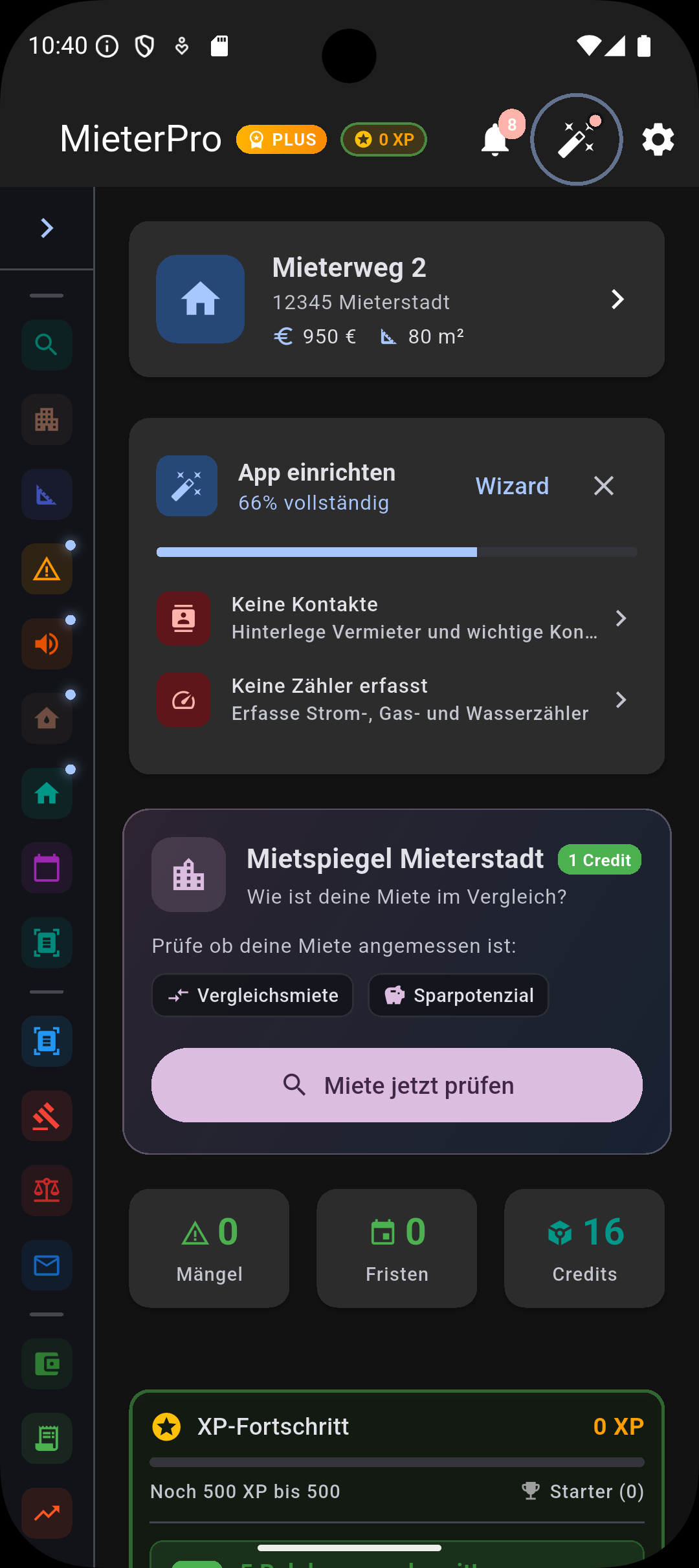Open the magic-wand setup wizard in the header
Image resolution: width=699 pixels, height=1568 pixels.
pos(576,139)
